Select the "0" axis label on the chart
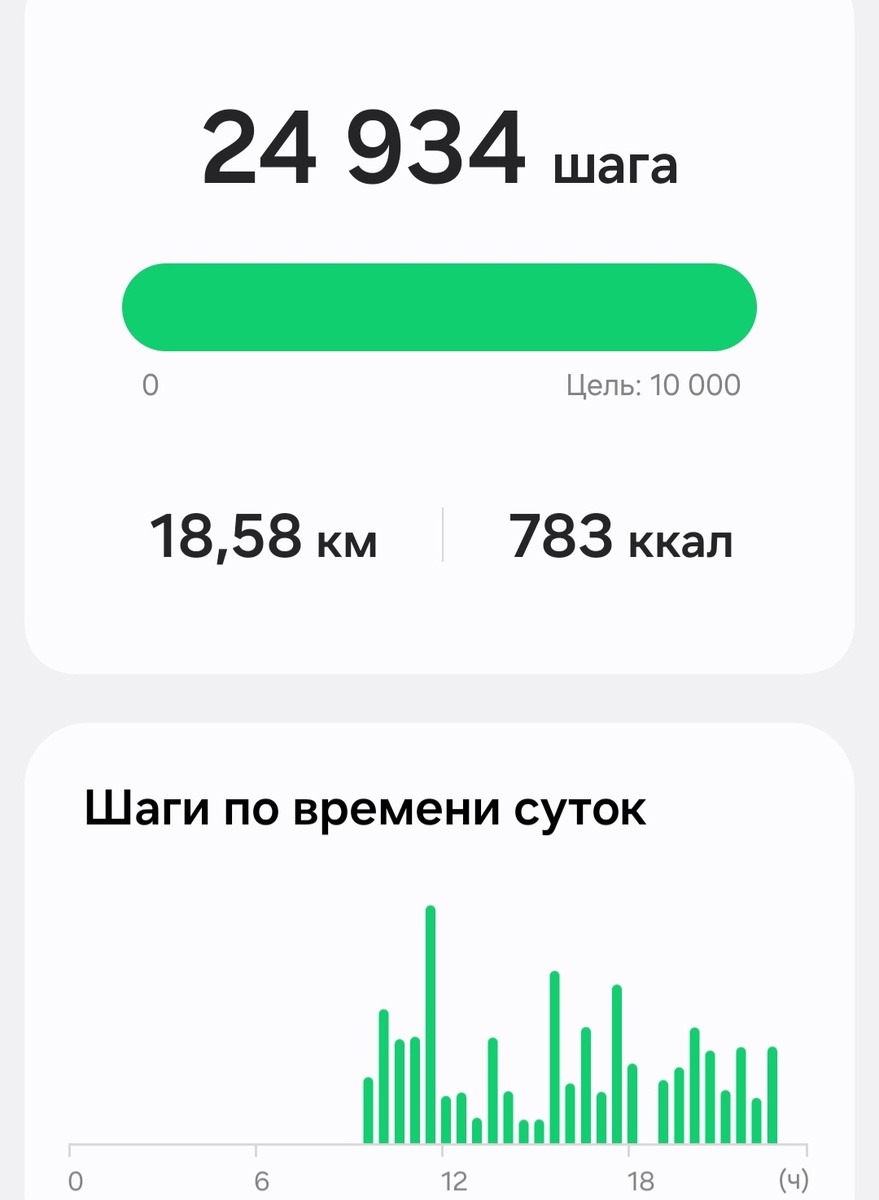This screenshot has width=879, height=1200. (75, 1178)
